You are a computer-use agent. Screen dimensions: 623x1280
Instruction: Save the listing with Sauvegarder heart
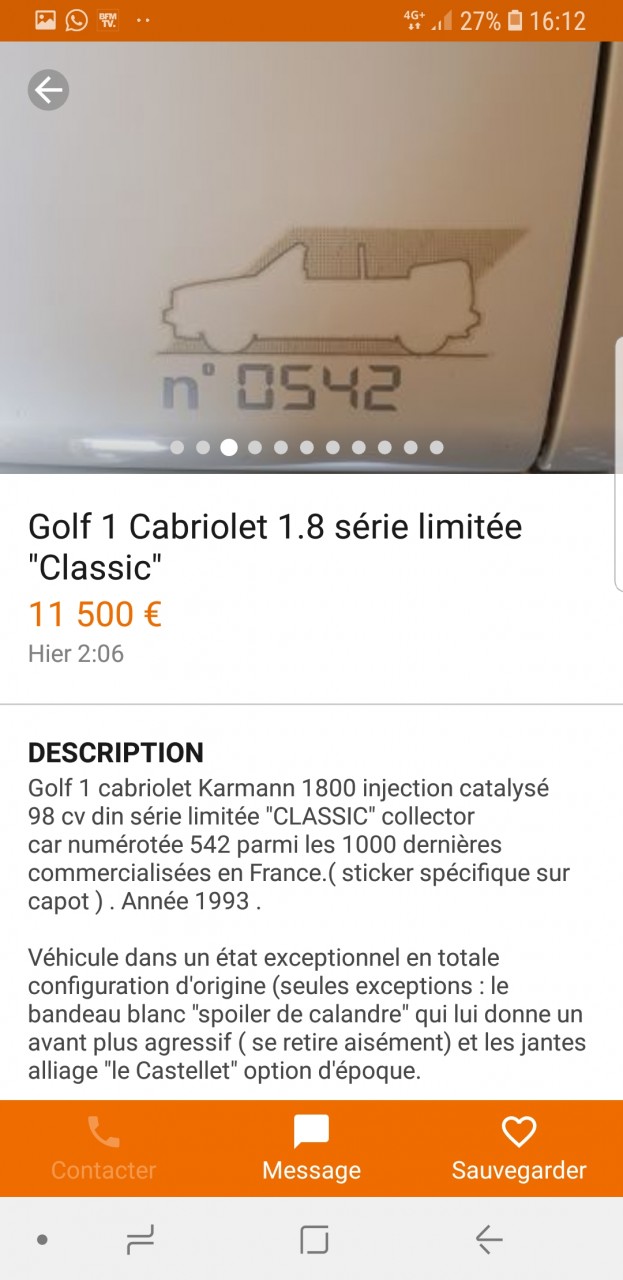point(519,1148)
